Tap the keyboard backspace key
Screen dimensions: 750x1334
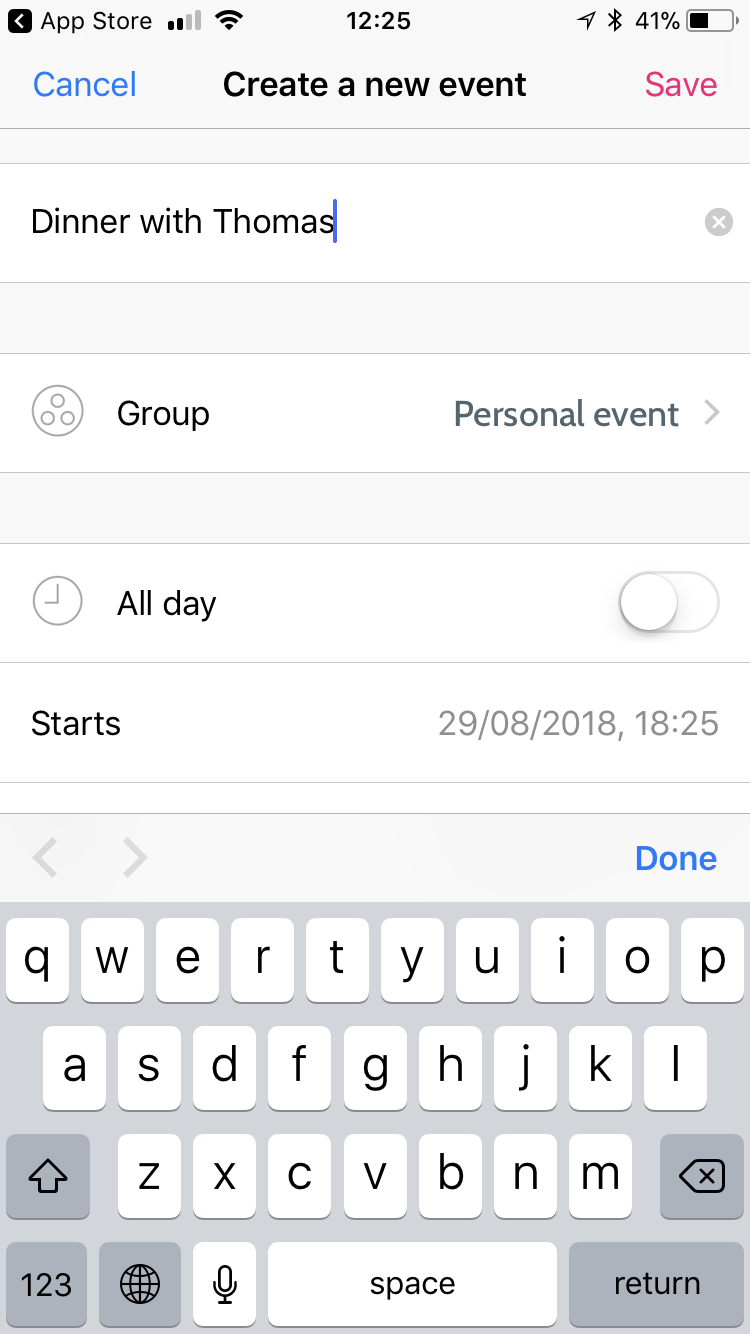[x=702, y=1176]
